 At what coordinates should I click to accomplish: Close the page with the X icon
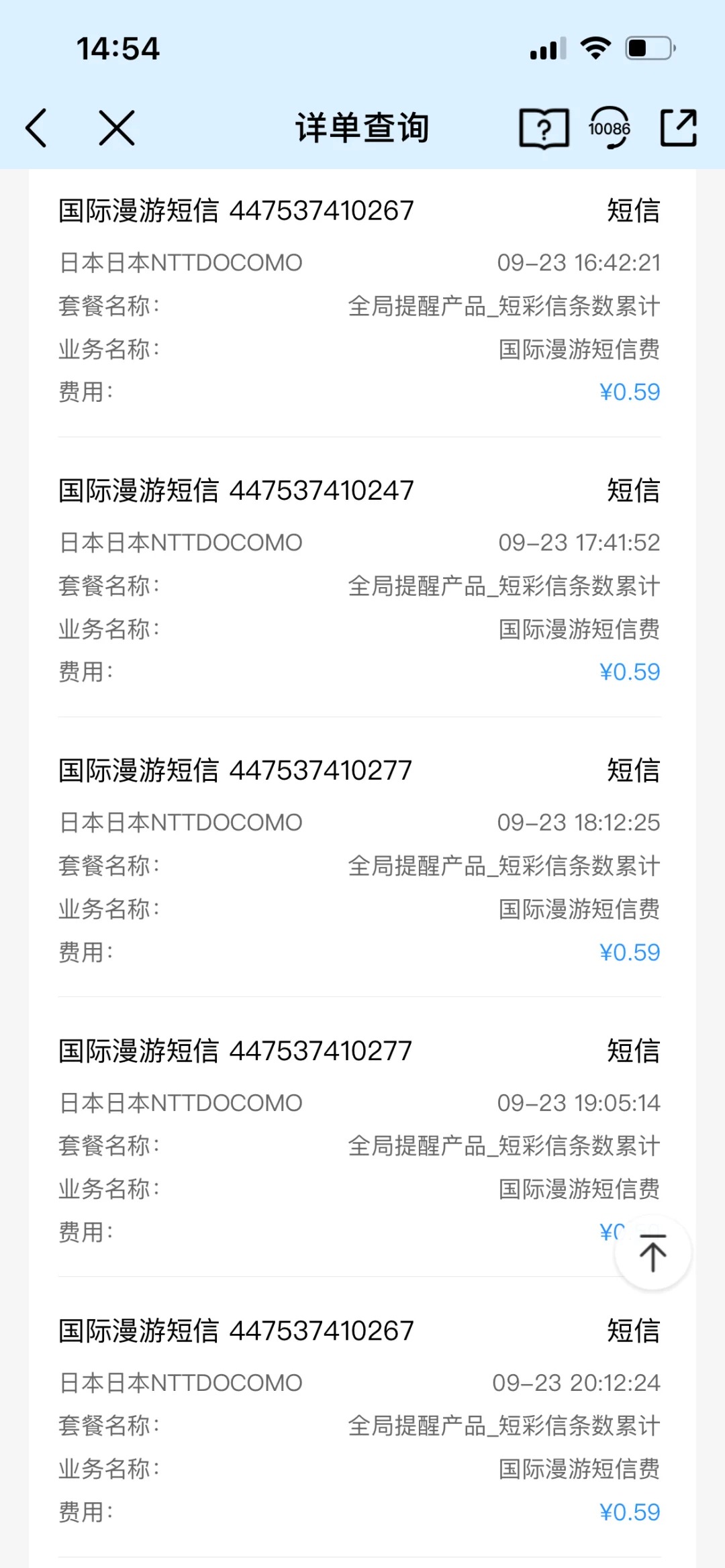point(115,127)
